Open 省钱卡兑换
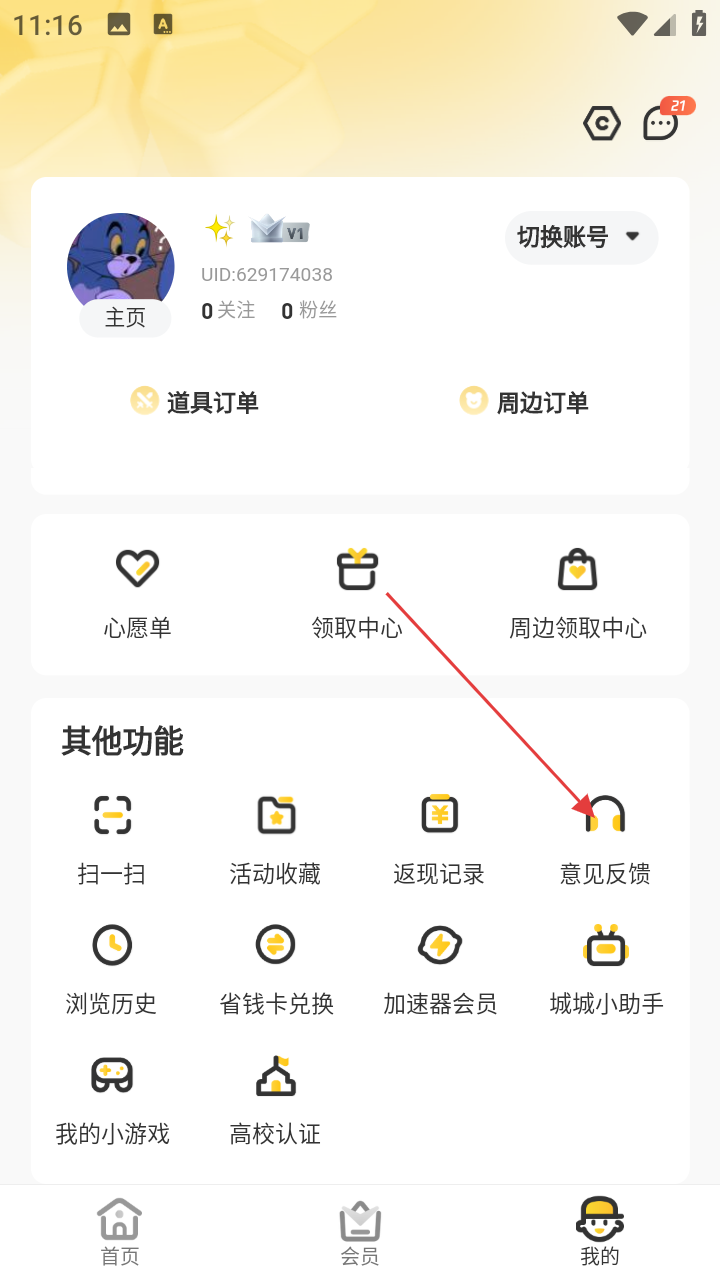720x1280 pixels. 275,967
